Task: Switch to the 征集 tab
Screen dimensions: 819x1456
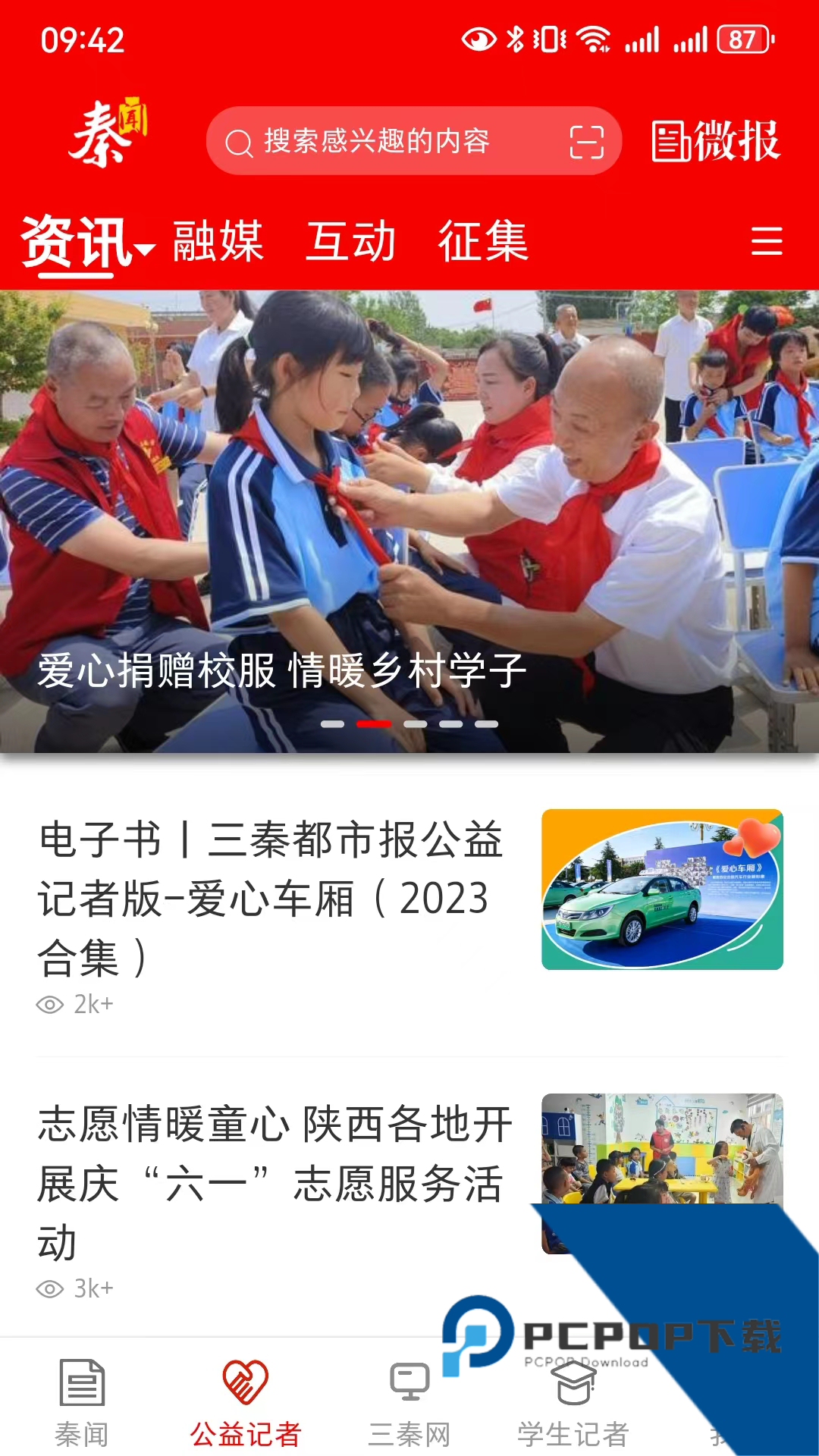Action: 483,242
